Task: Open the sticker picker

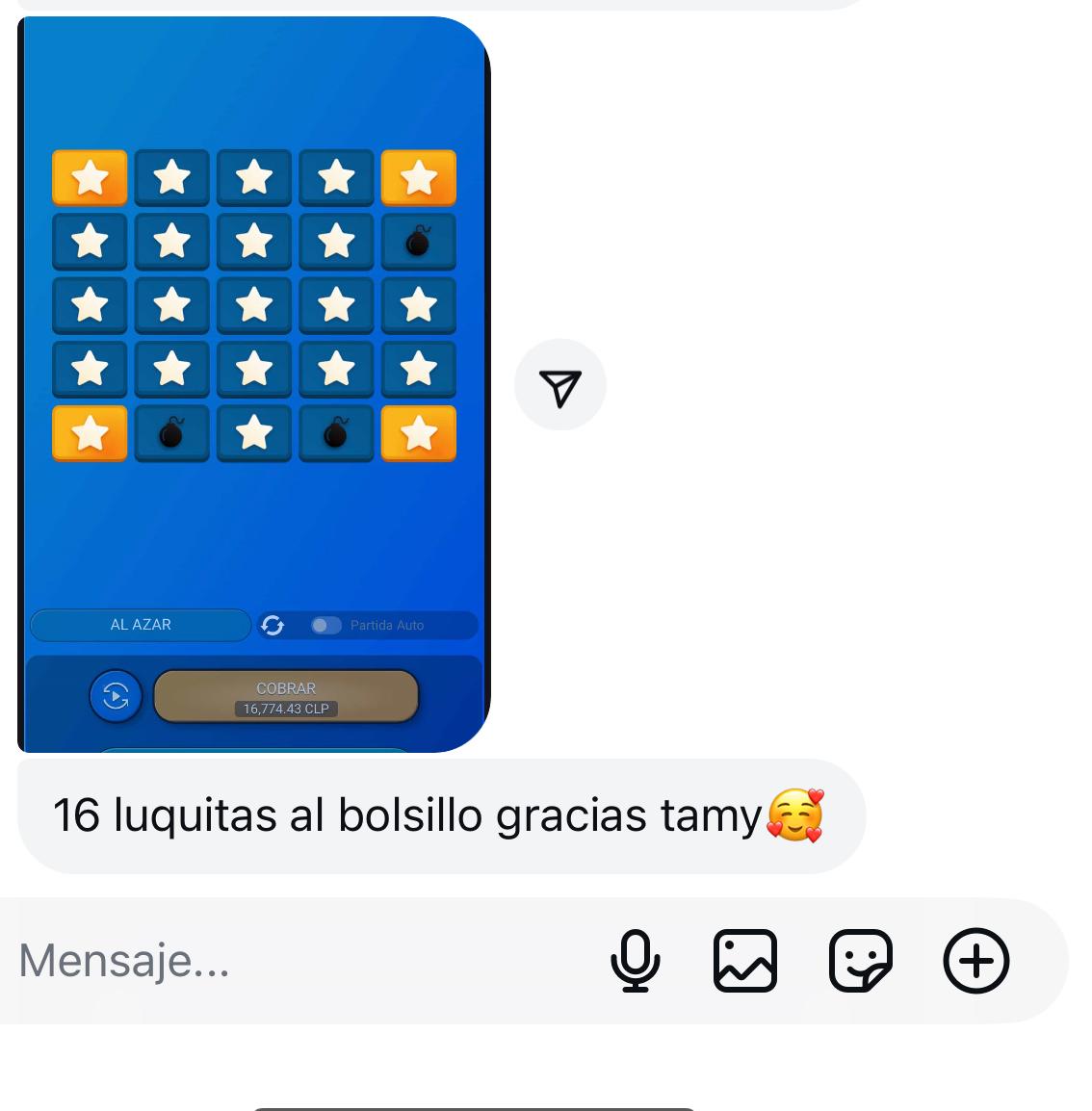Action: tap(861, 960)
